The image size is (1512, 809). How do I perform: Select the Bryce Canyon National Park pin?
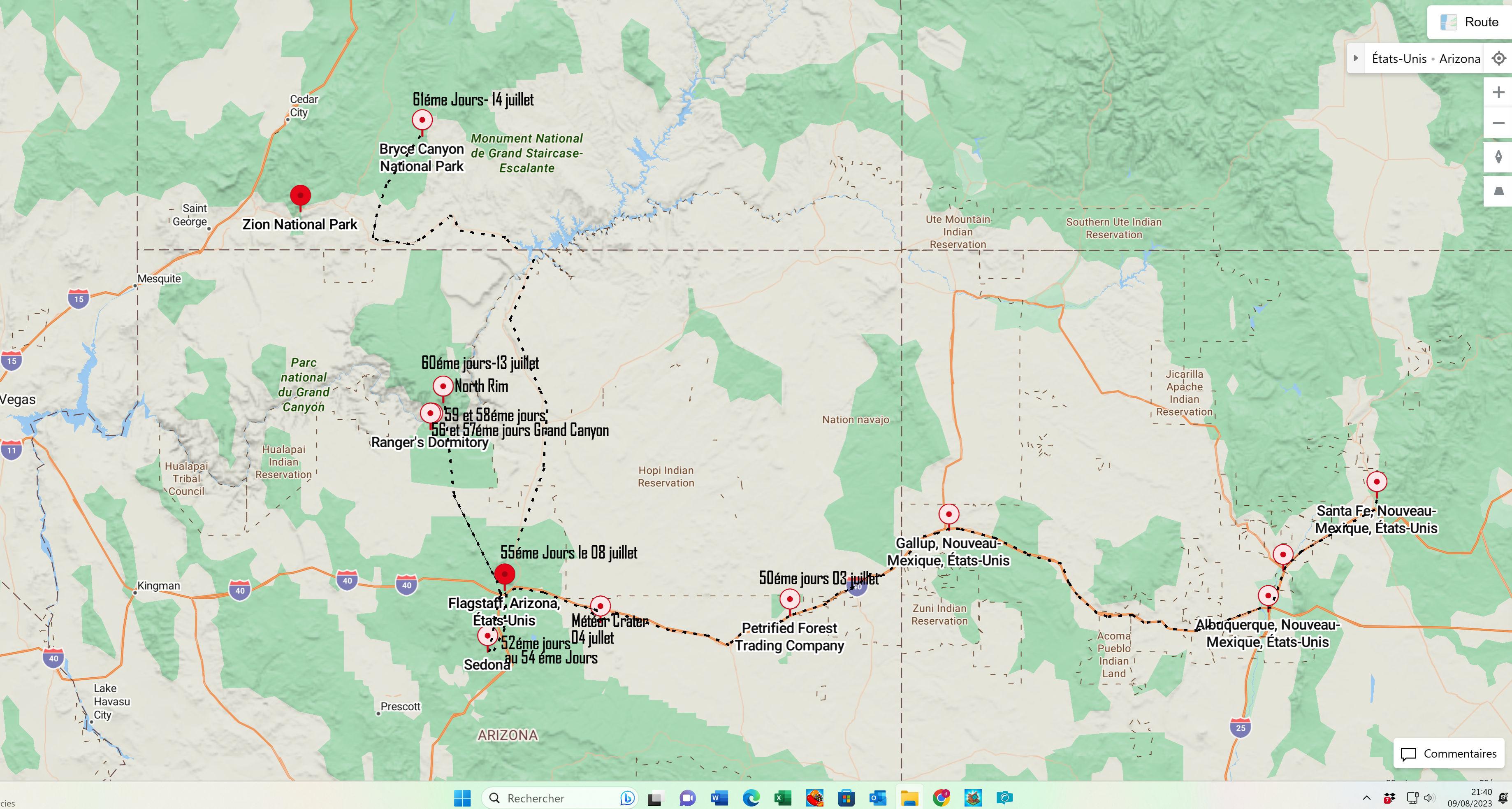tap(422, 120)
